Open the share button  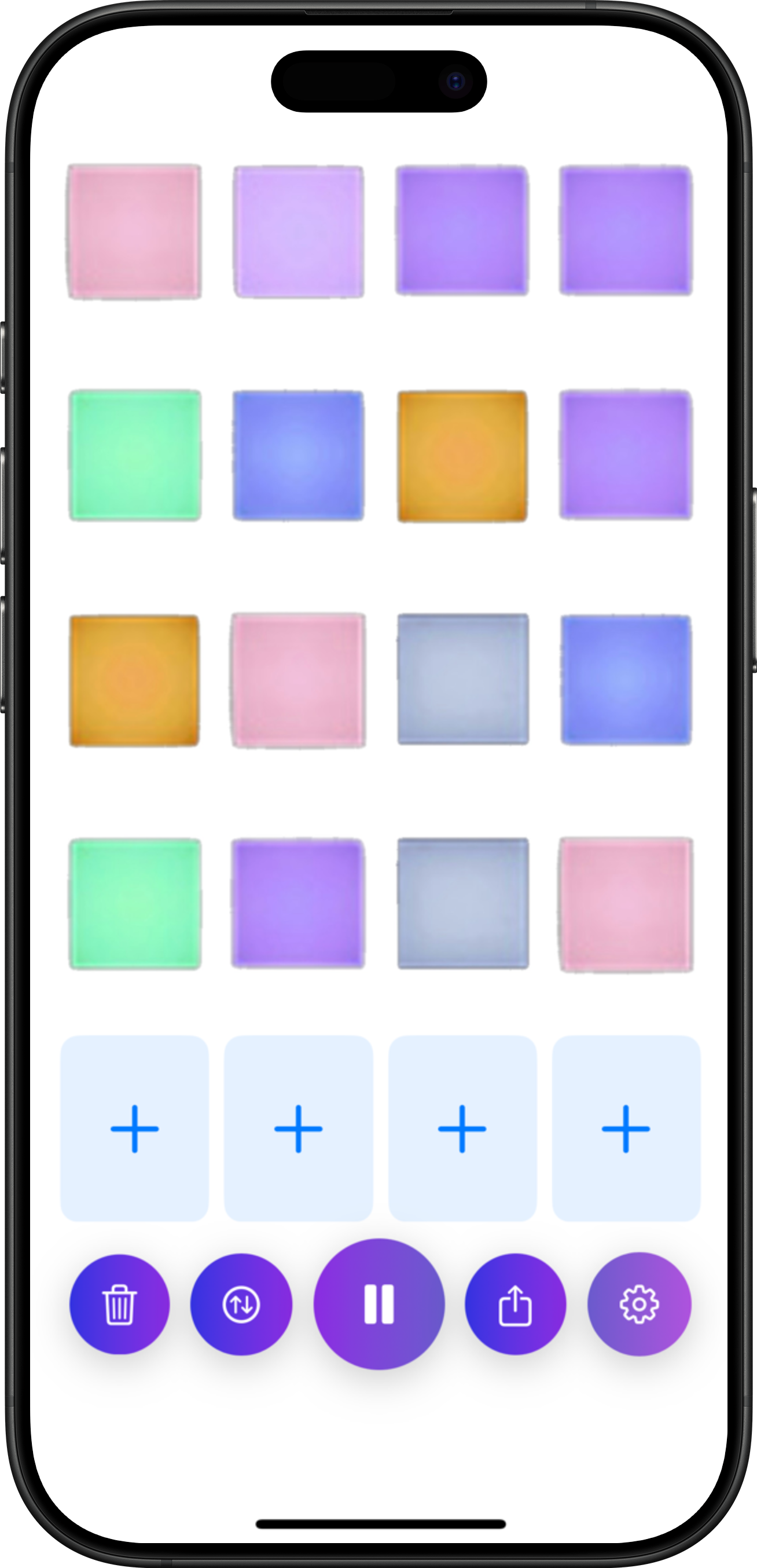pyautogui.click(x=515, y=1305)
